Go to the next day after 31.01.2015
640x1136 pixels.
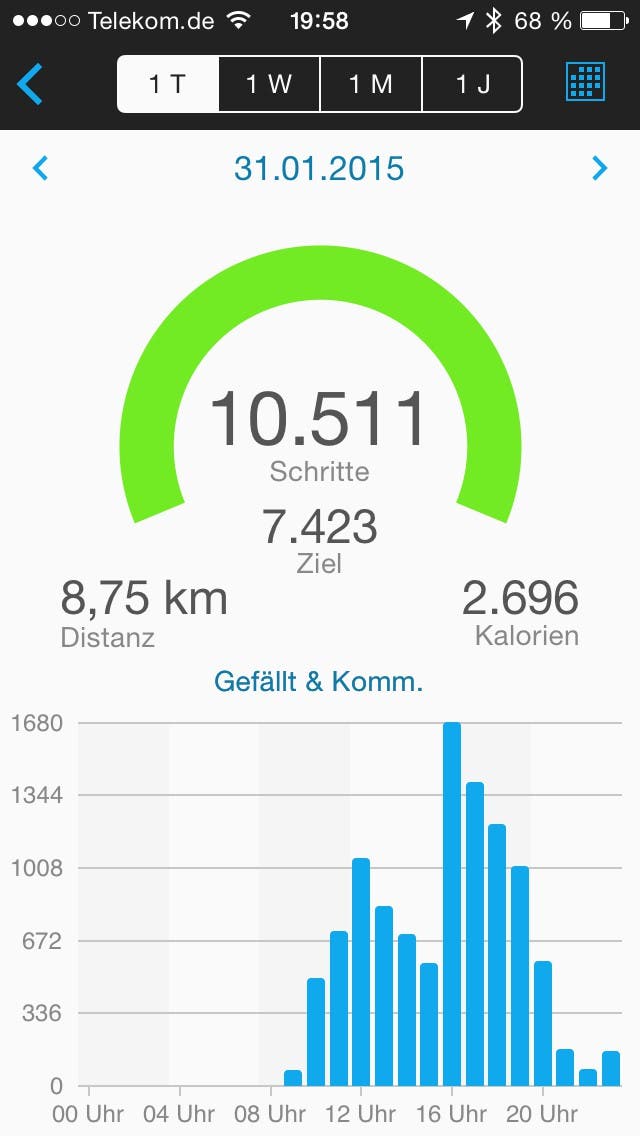(599, 168)
